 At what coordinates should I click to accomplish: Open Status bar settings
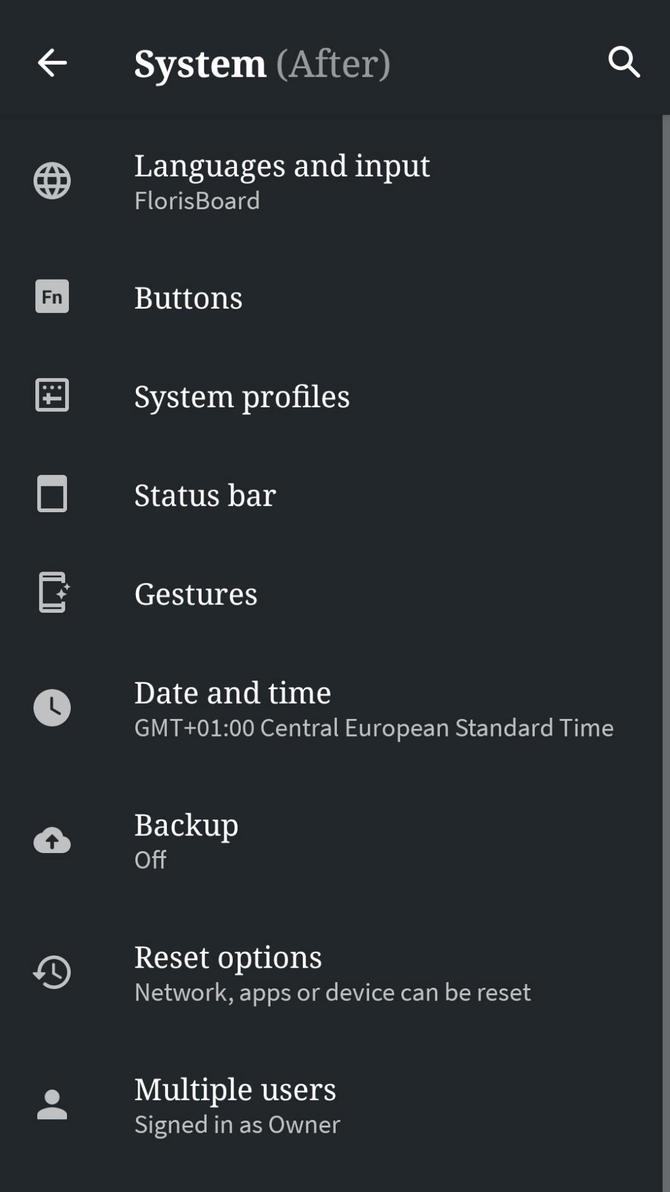[205, 496]
